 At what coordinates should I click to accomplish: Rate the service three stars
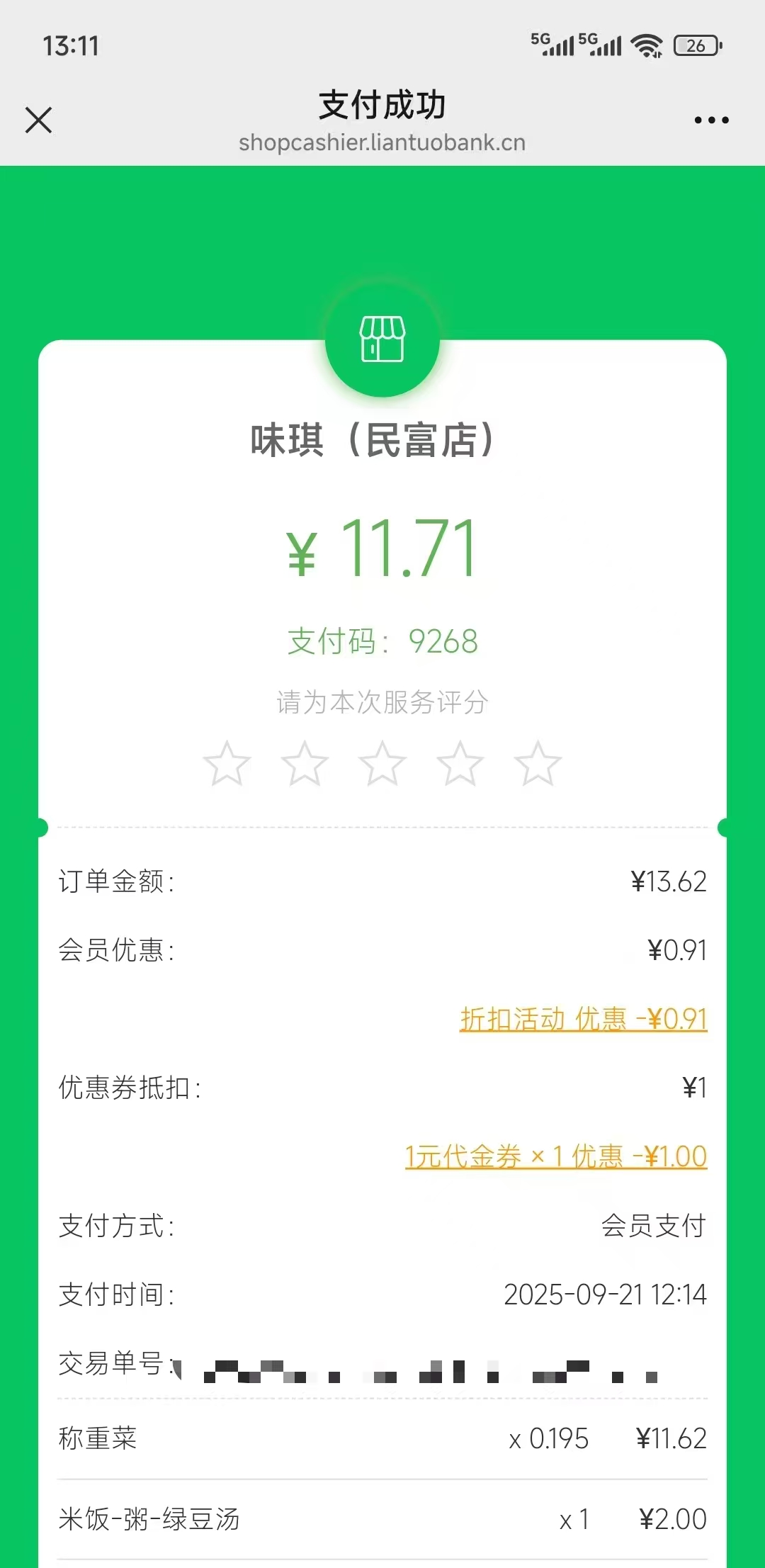[382, 764]
